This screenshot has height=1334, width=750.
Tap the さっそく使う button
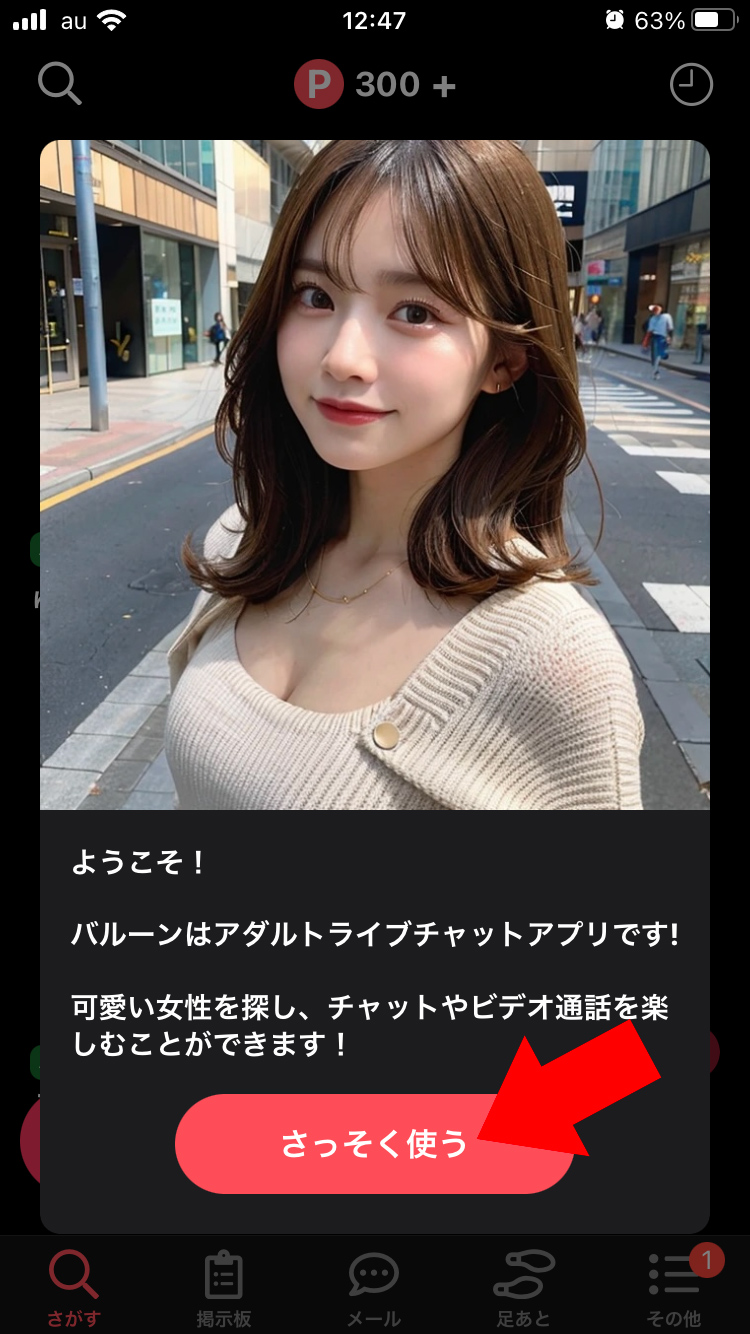pos(375,1144)
